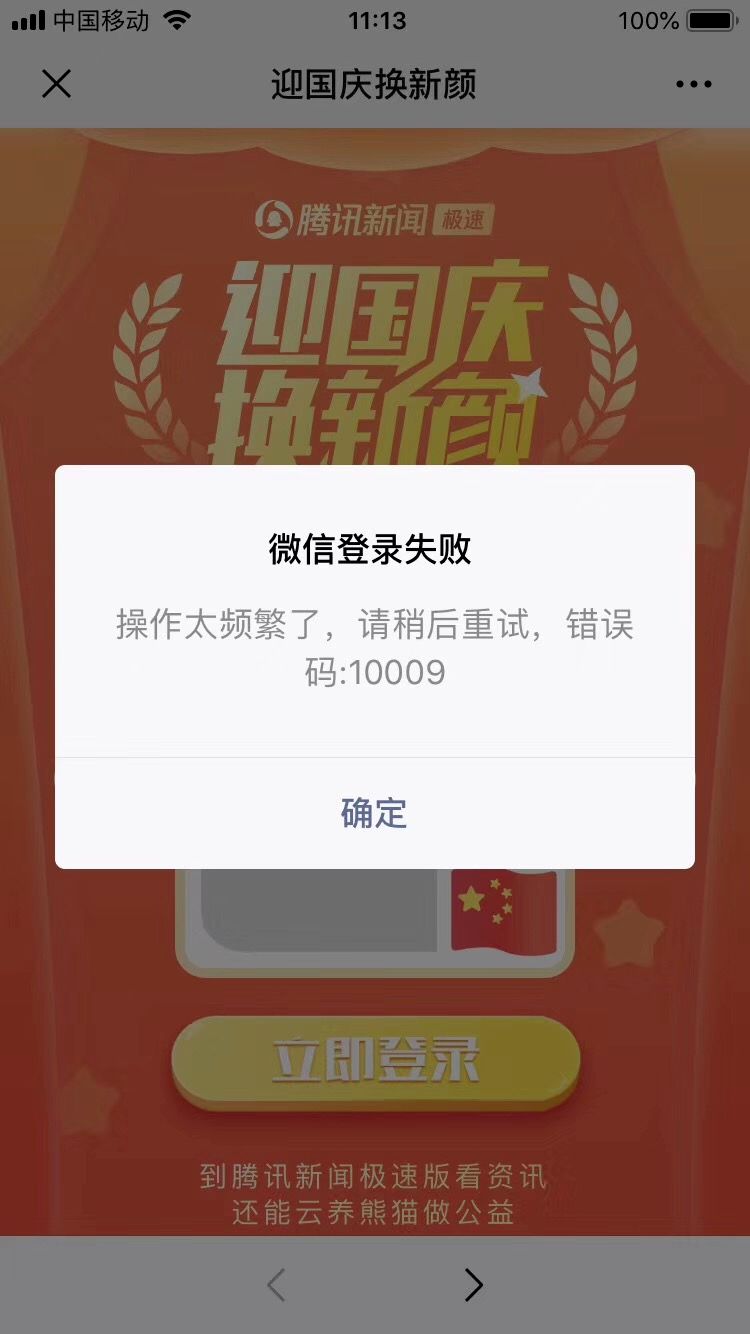The width and height of the screenshot is (750, 1334).
Task: Confirm the login failure dialog with 确定
Action: [374, 813]
